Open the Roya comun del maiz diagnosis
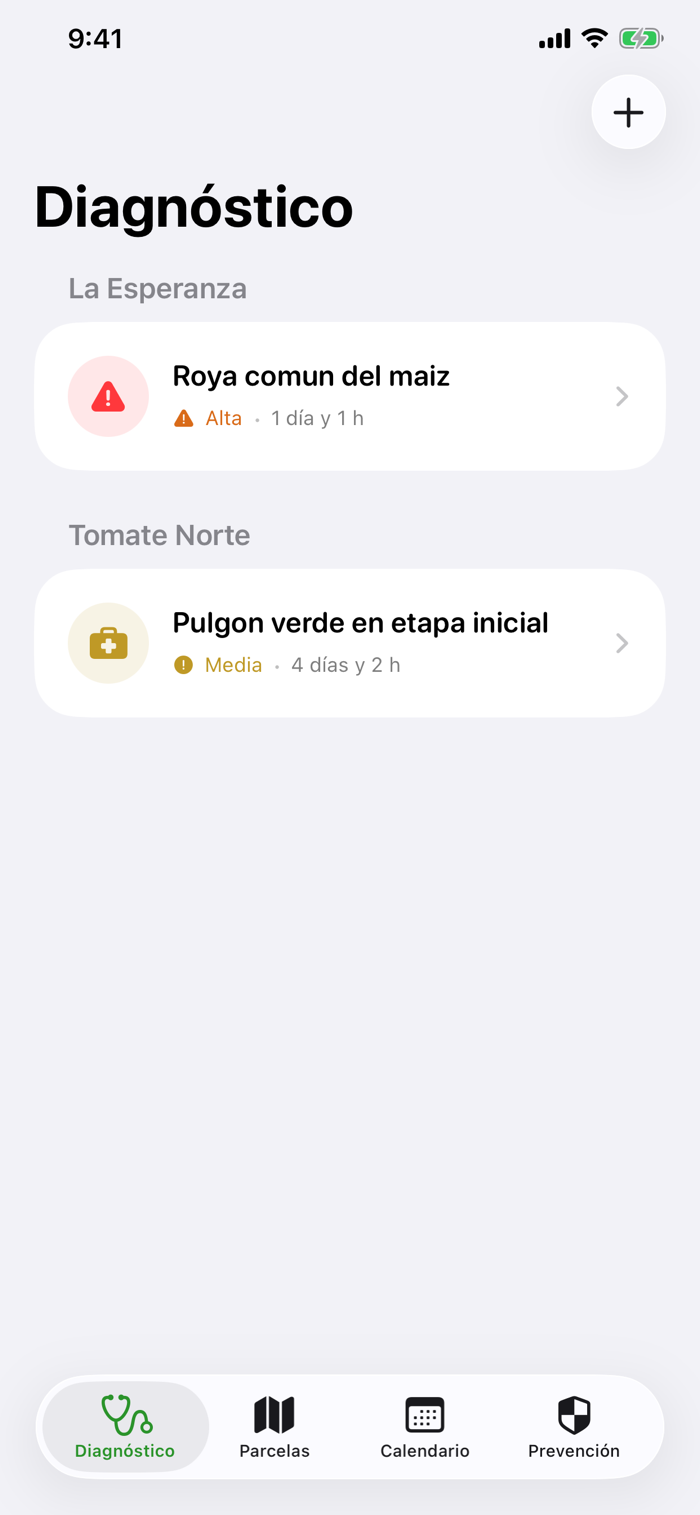Screen dimensions: 700x1515 point(350,396)
